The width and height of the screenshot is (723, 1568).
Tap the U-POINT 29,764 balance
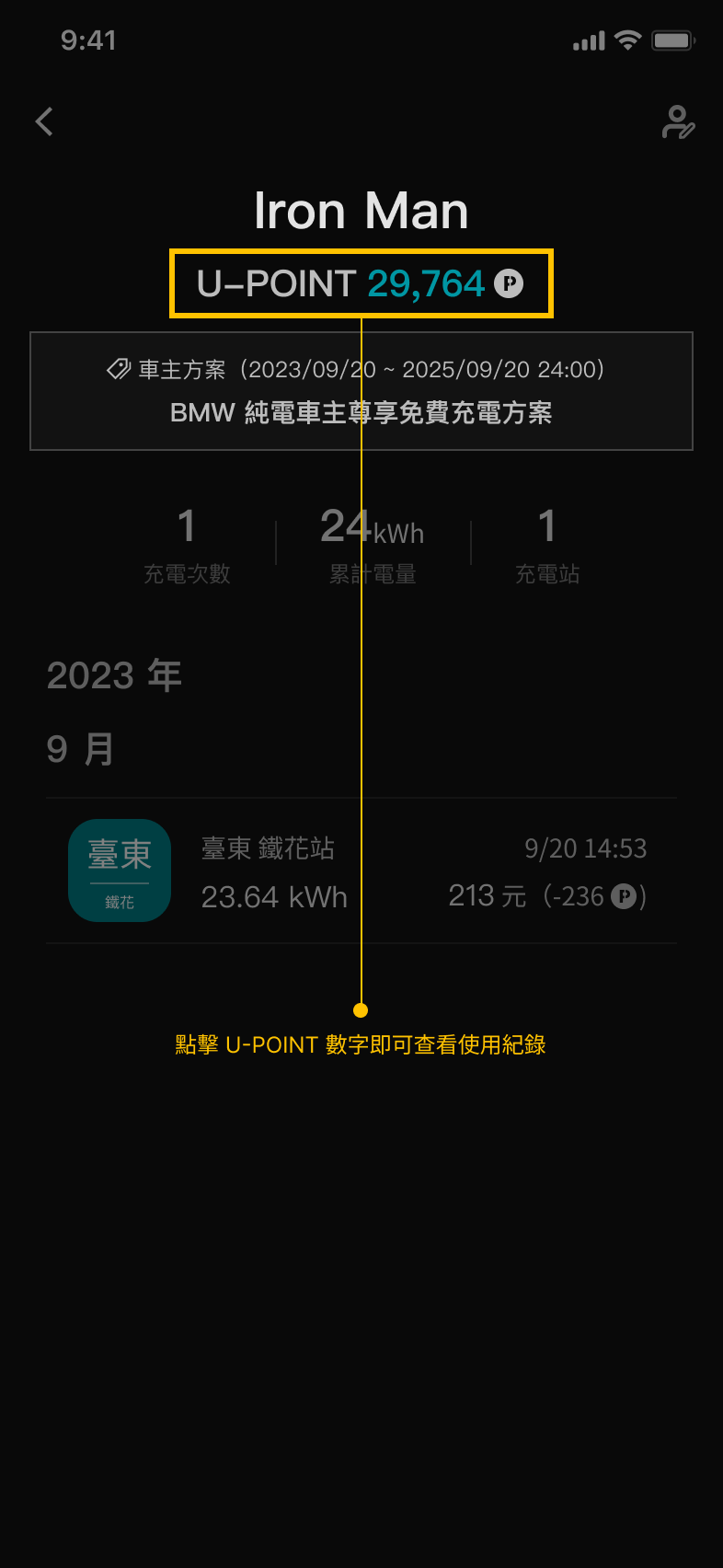361,283
